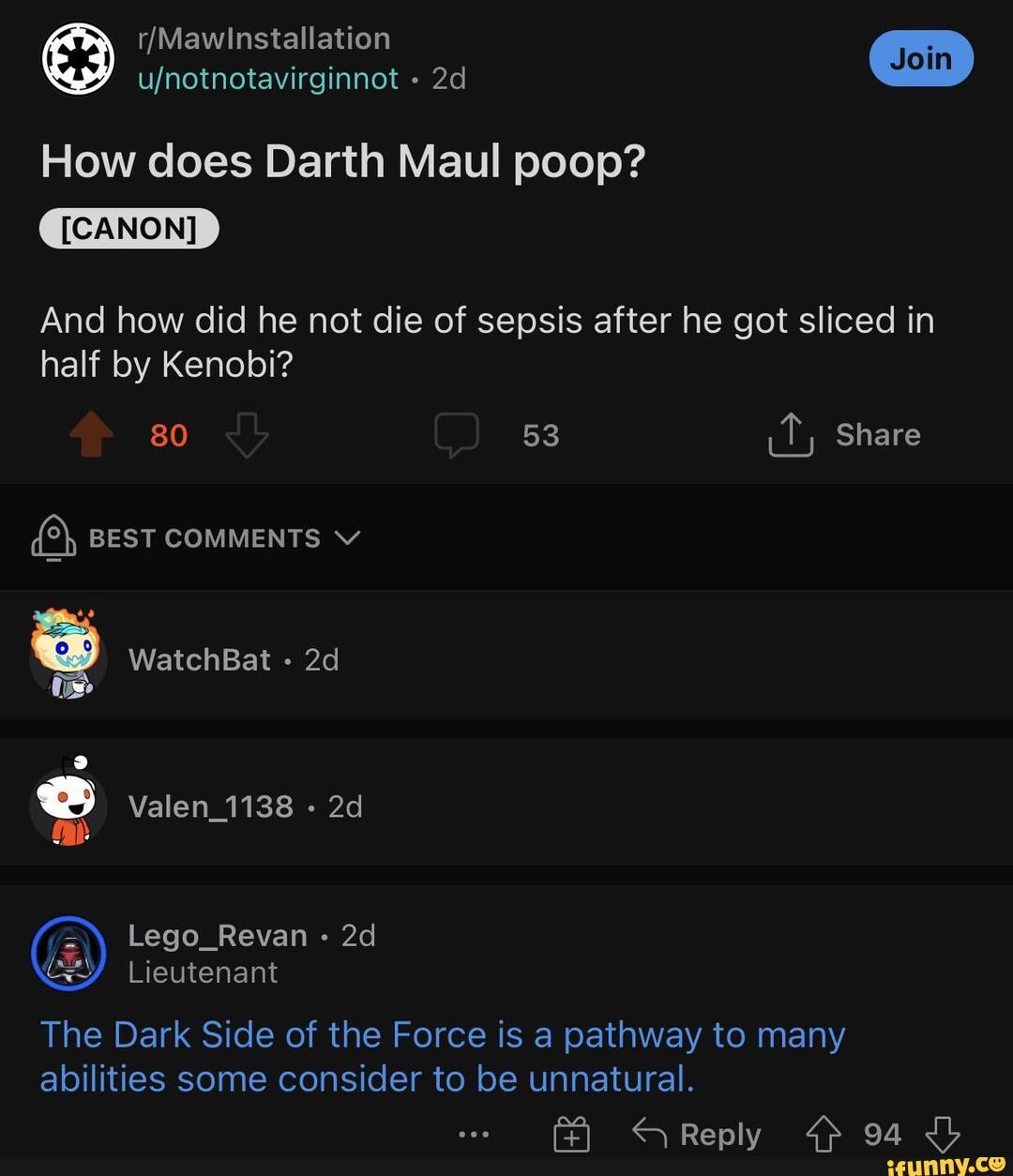
Task: Open comment options with the ellipsis
Action: point(474,1133)
